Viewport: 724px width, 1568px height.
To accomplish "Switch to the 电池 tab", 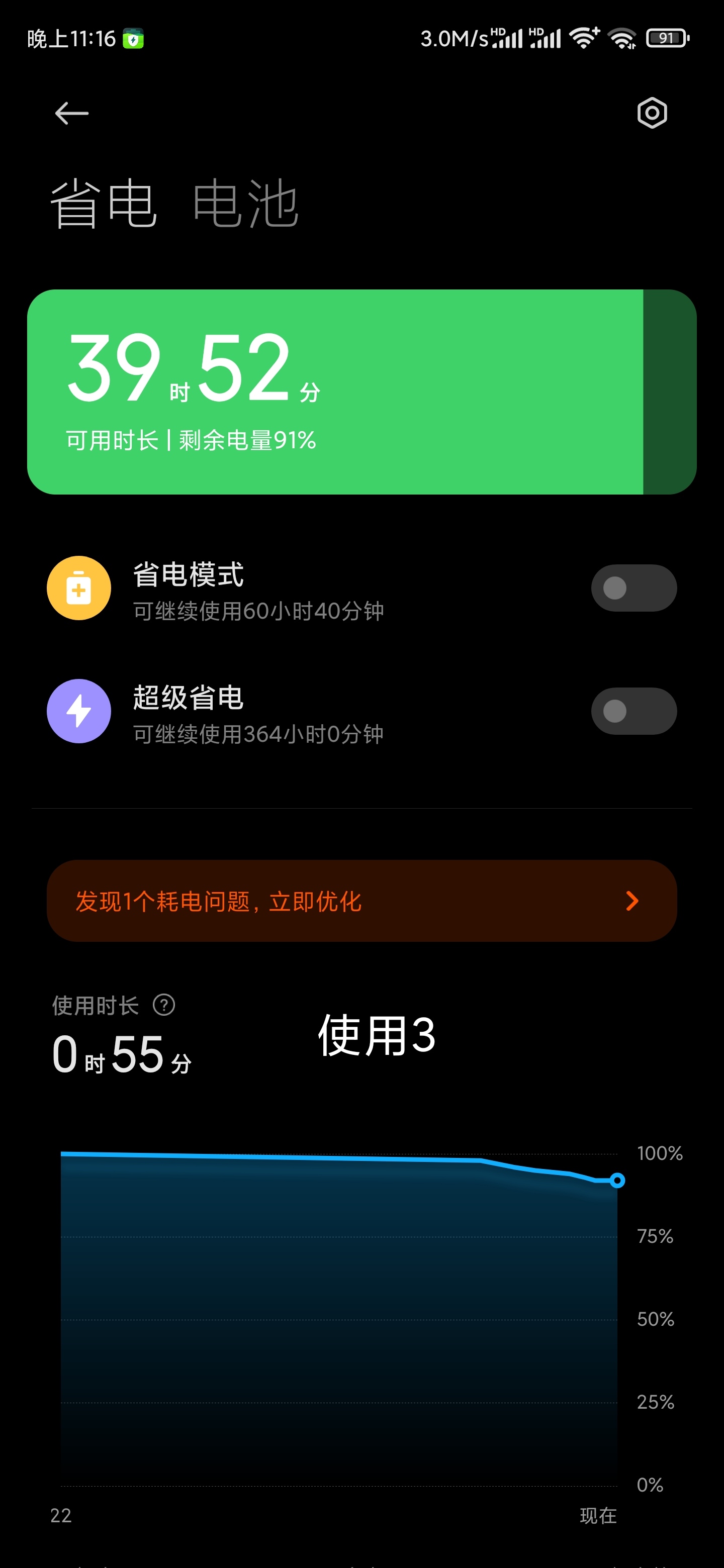I will tap(245, 204).
